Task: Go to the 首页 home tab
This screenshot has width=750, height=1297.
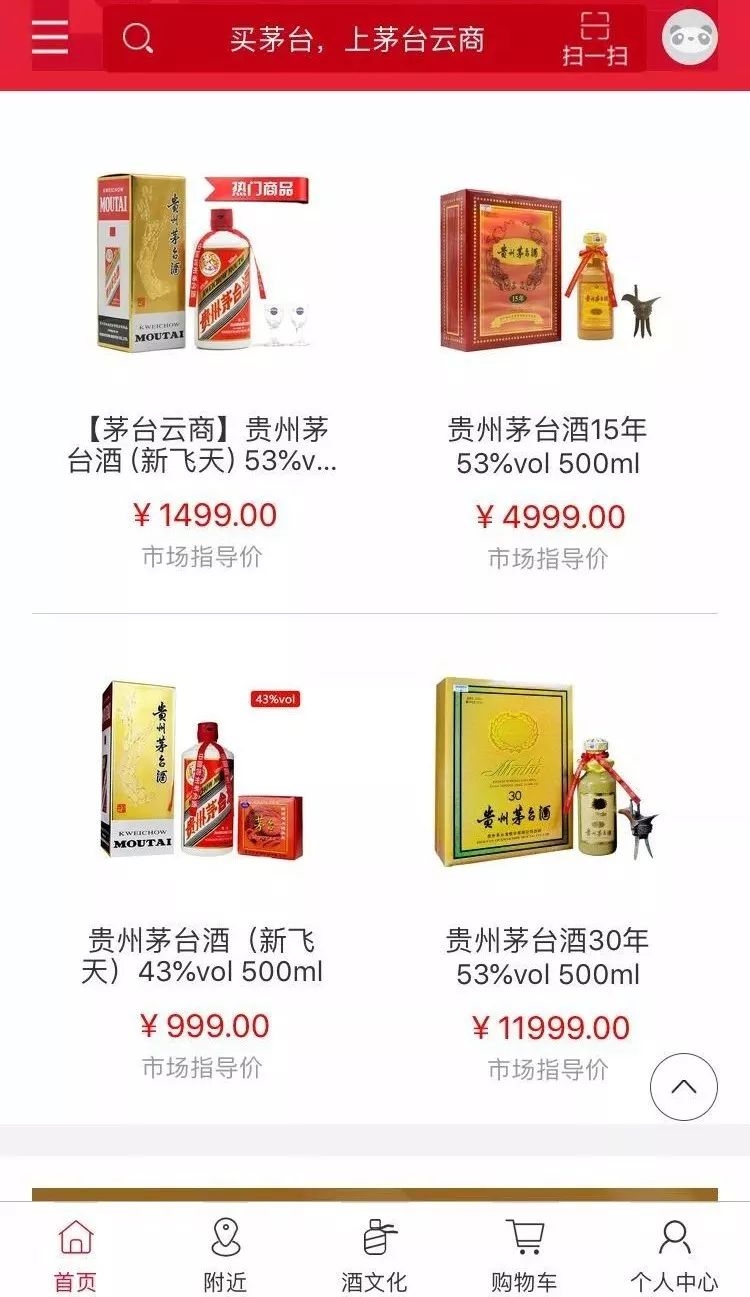Action: coord(76,1254)
